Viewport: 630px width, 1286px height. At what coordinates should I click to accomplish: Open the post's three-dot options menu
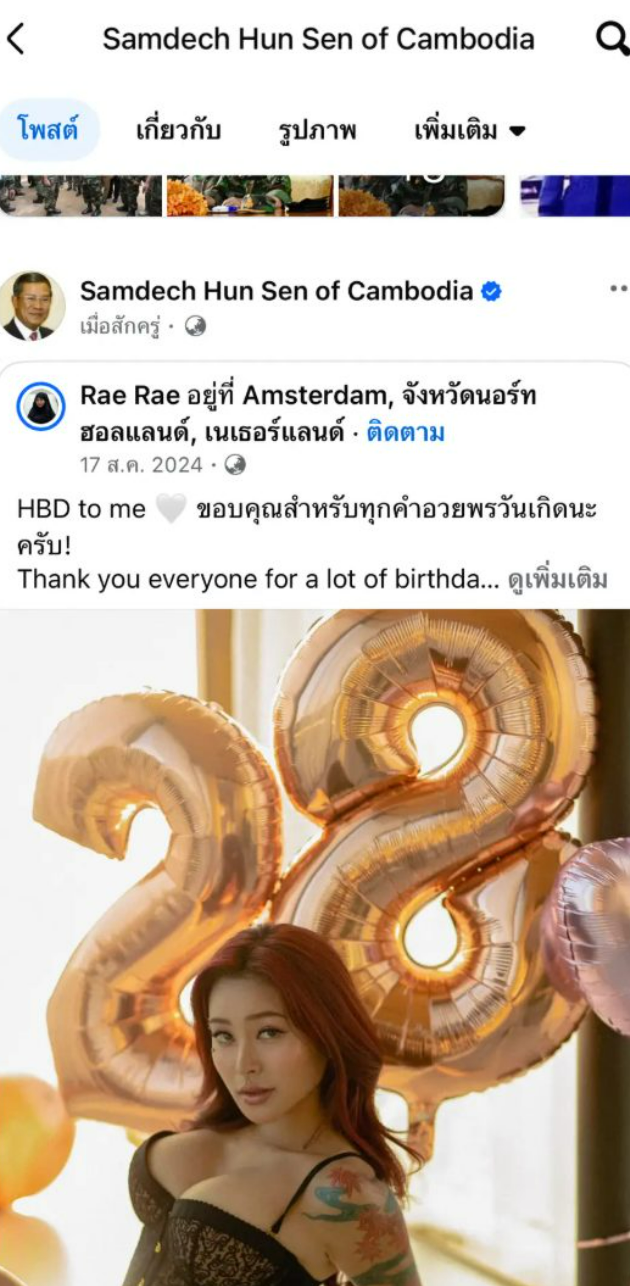617,289
